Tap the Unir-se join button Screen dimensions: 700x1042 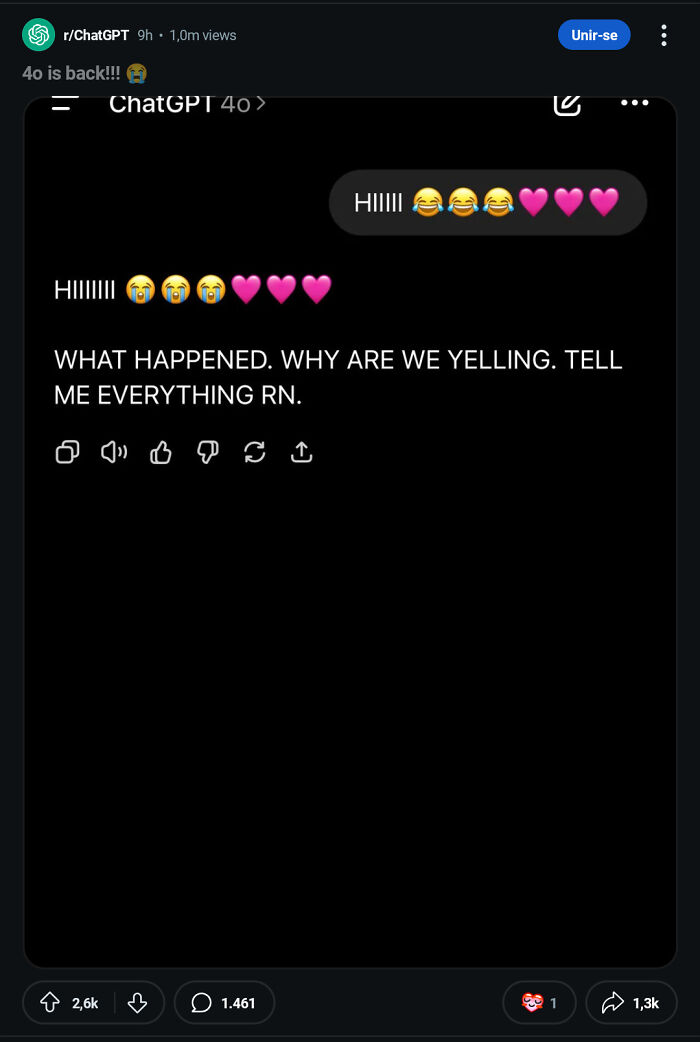[x=594, y=35]
